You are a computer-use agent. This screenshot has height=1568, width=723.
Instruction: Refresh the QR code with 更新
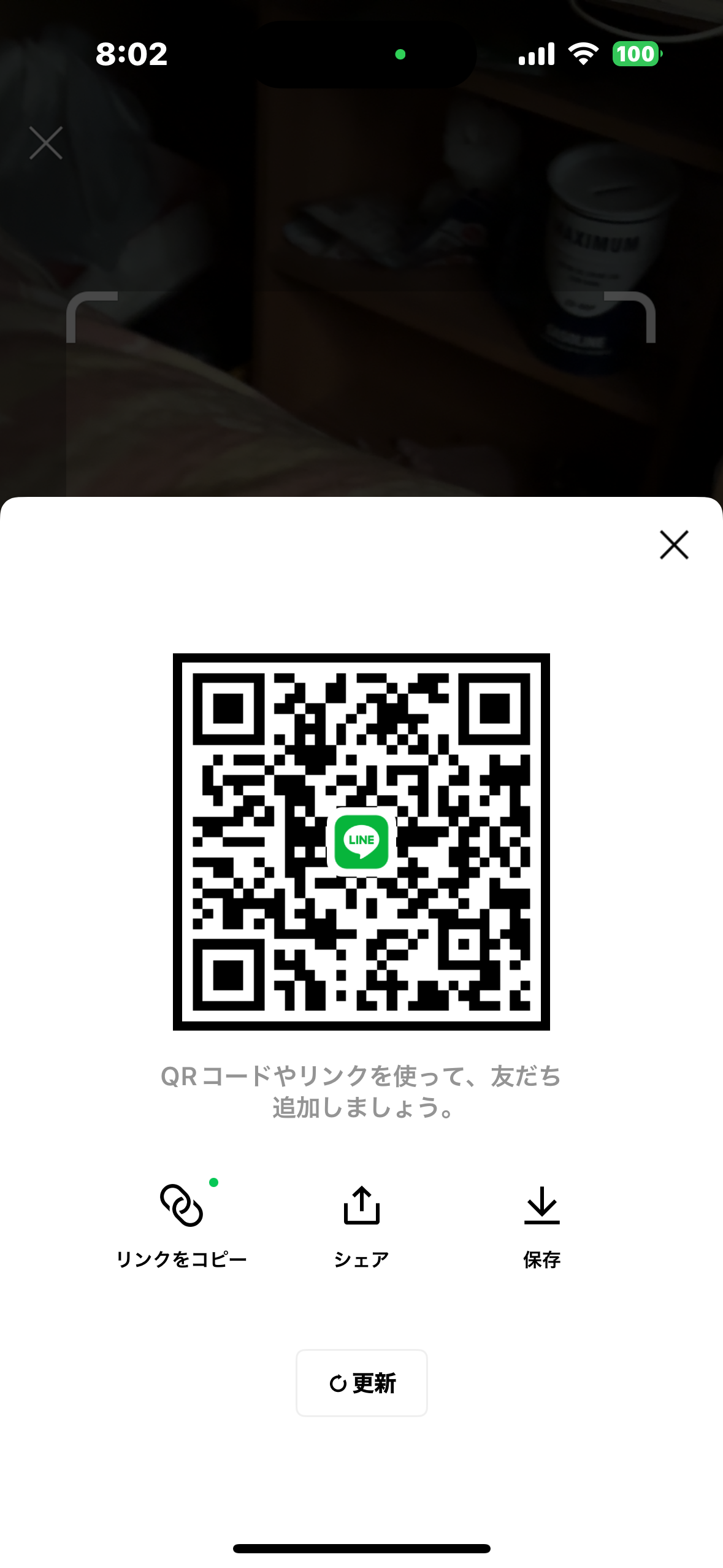361,1383
